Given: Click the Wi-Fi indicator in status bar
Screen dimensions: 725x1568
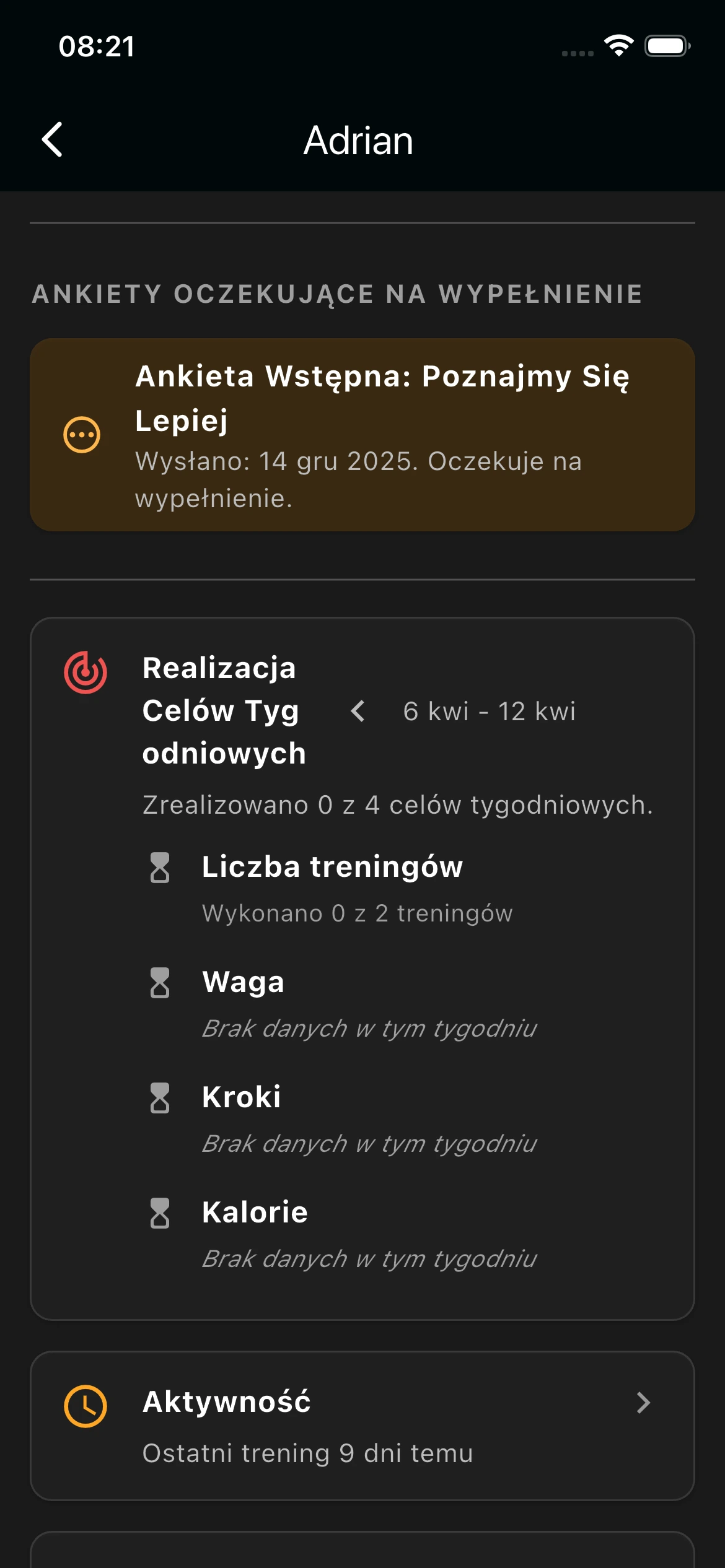Looking at the screenshot, I should tap(618, 46).
